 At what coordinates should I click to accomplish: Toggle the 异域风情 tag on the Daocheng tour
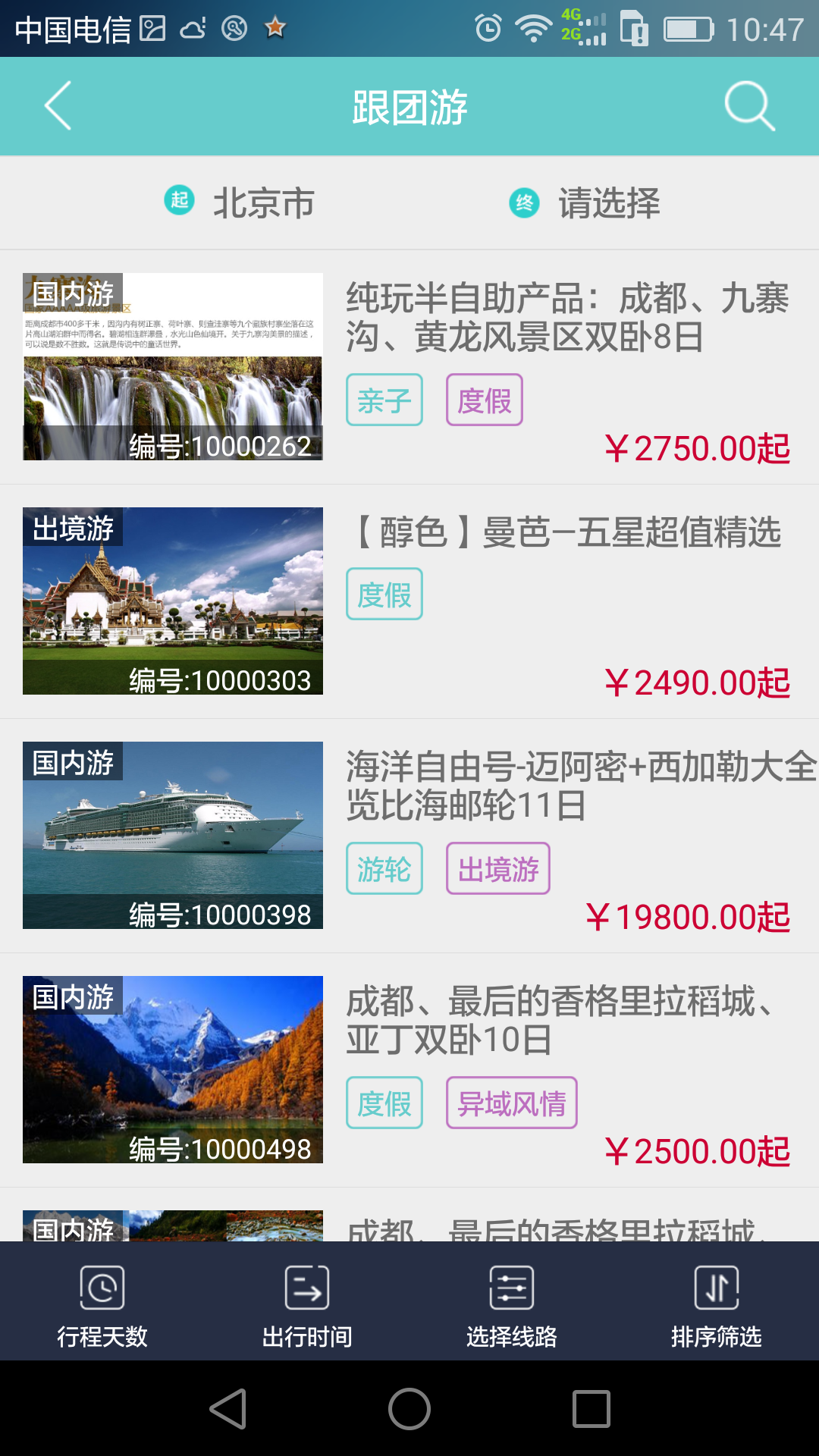coord(512,1103)
